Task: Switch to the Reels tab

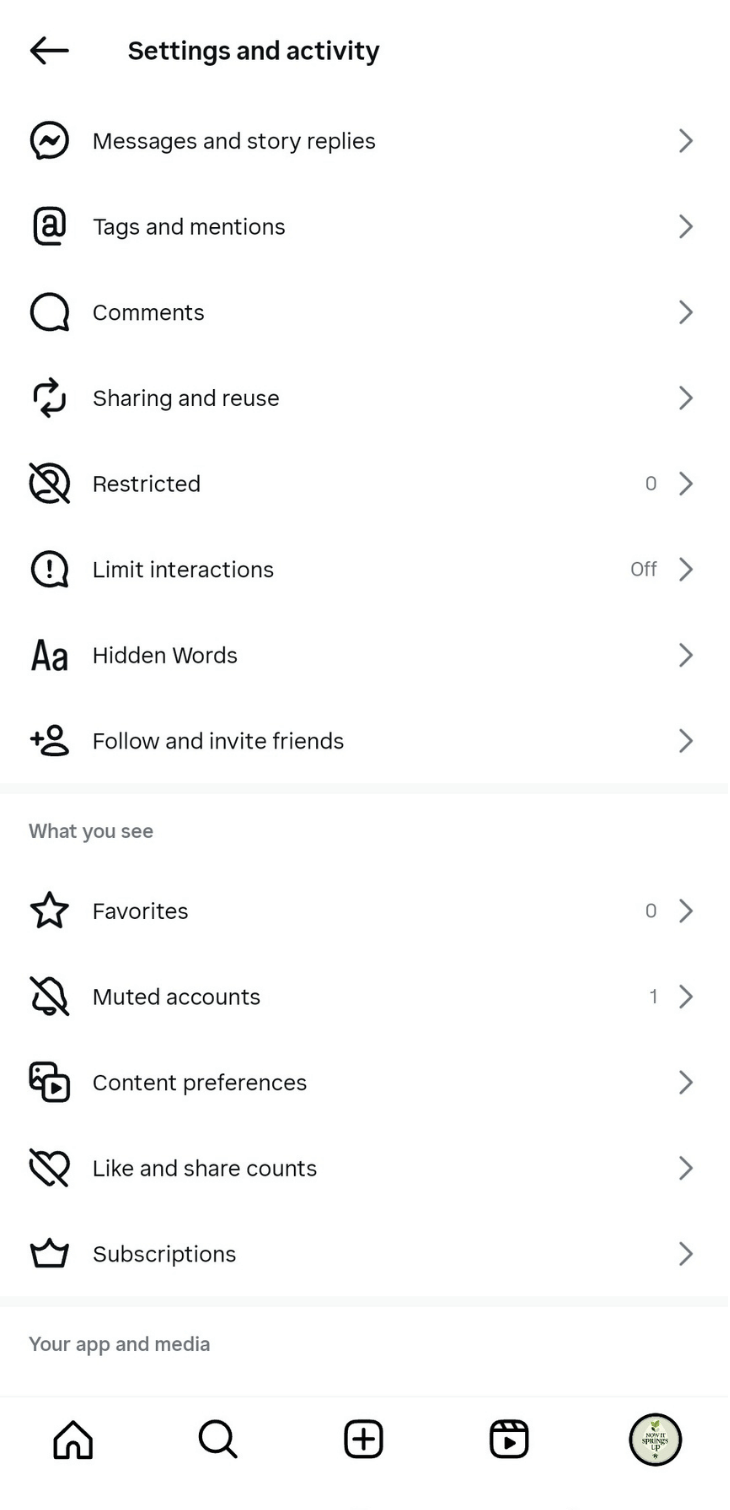Action: coord(509,1440)
